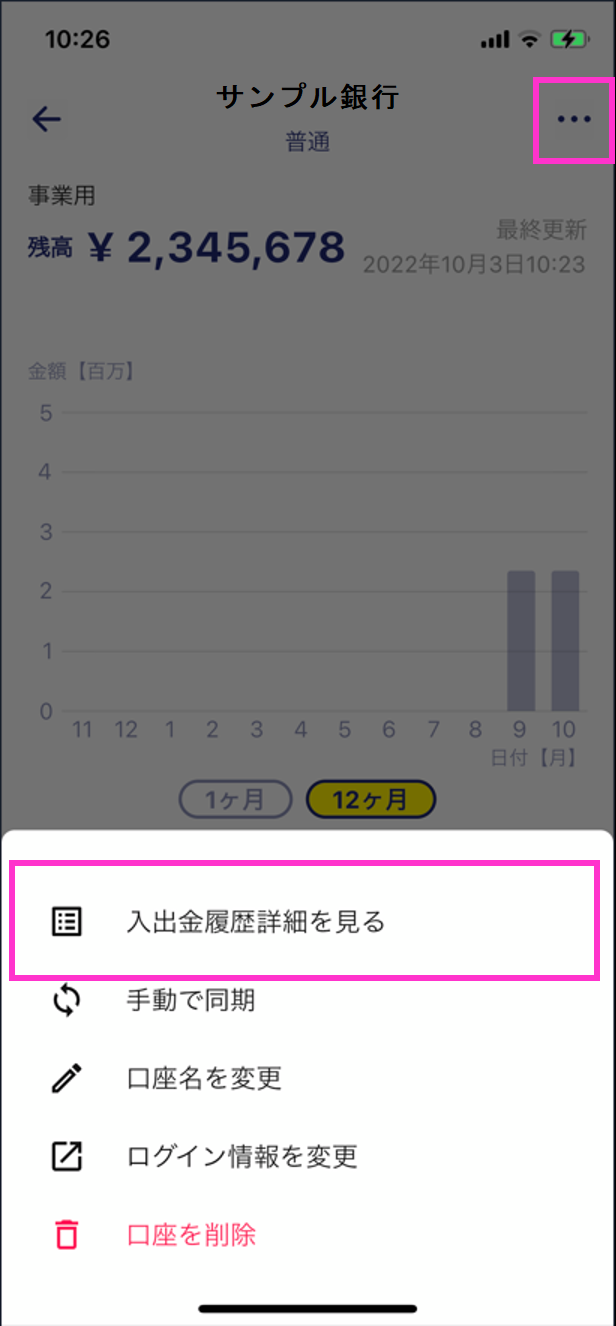This screenshot has width=616, height=1326.
Task: Go back with the arrow icon
Action: coord(47,120)
